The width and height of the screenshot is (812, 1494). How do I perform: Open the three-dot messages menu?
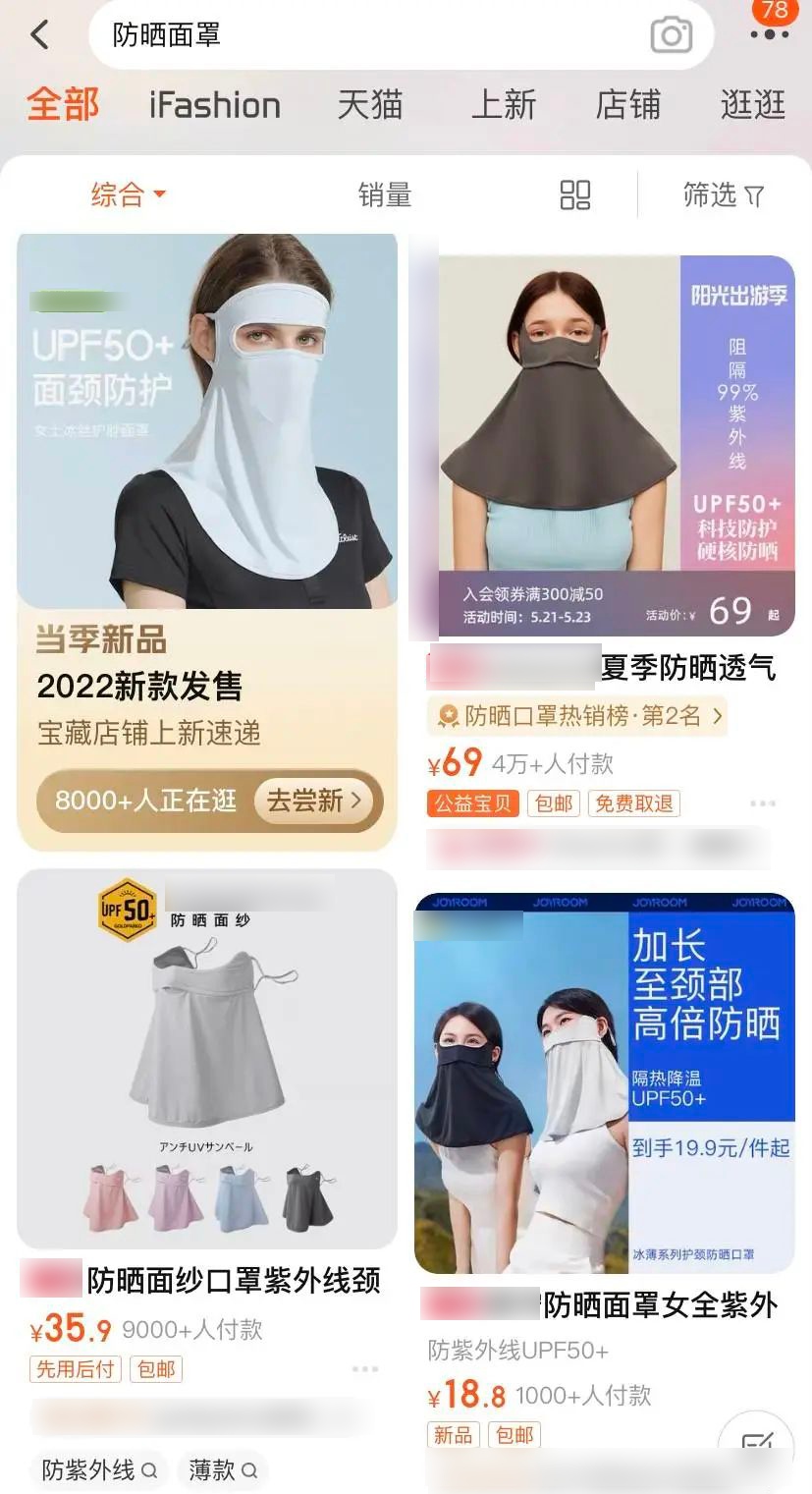point(769,33)
